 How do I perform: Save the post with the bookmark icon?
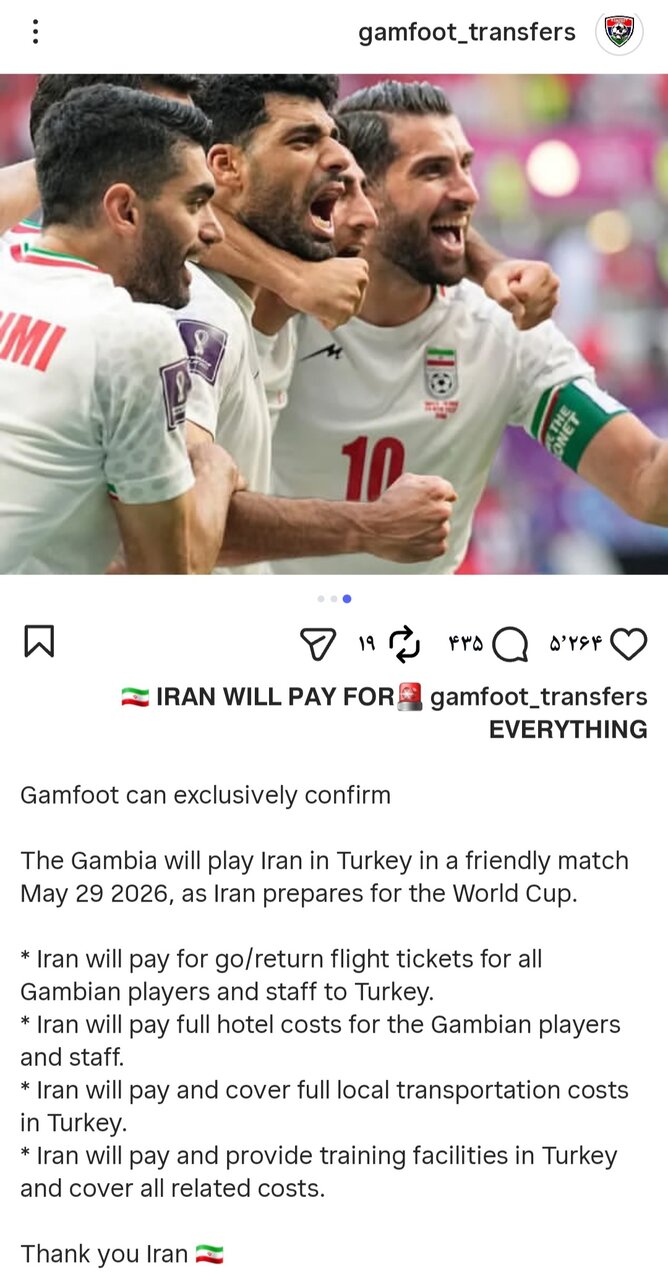coord(39,641)
